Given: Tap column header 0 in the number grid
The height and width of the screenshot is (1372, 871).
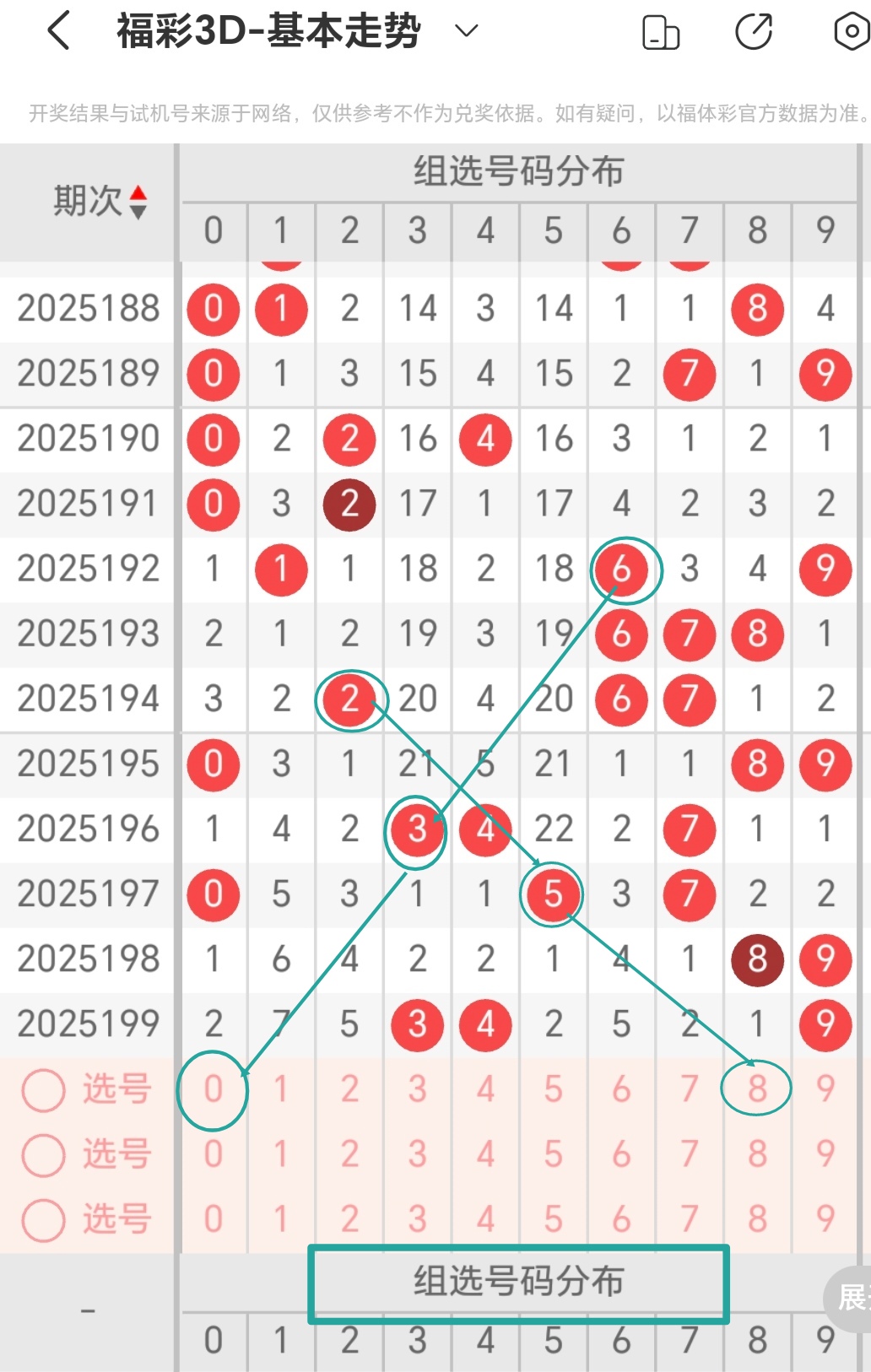Looking at the screenshot, I should coord(214,230).
